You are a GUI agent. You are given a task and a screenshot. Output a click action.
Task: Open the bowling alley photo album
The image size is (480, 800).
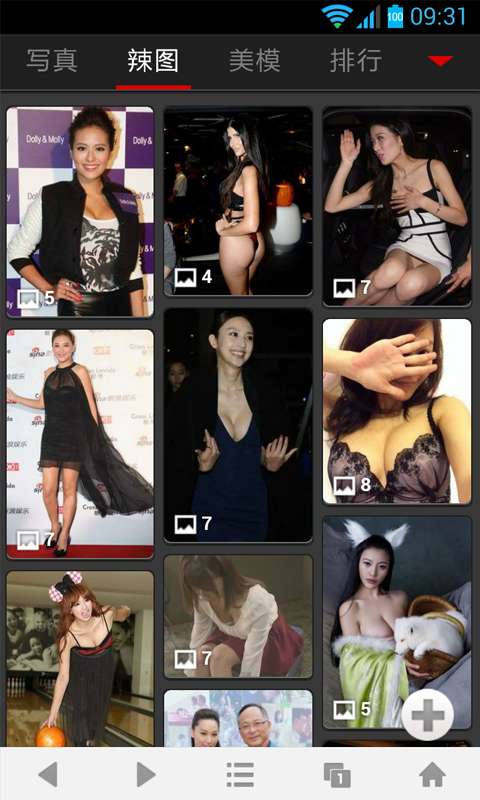80,659
